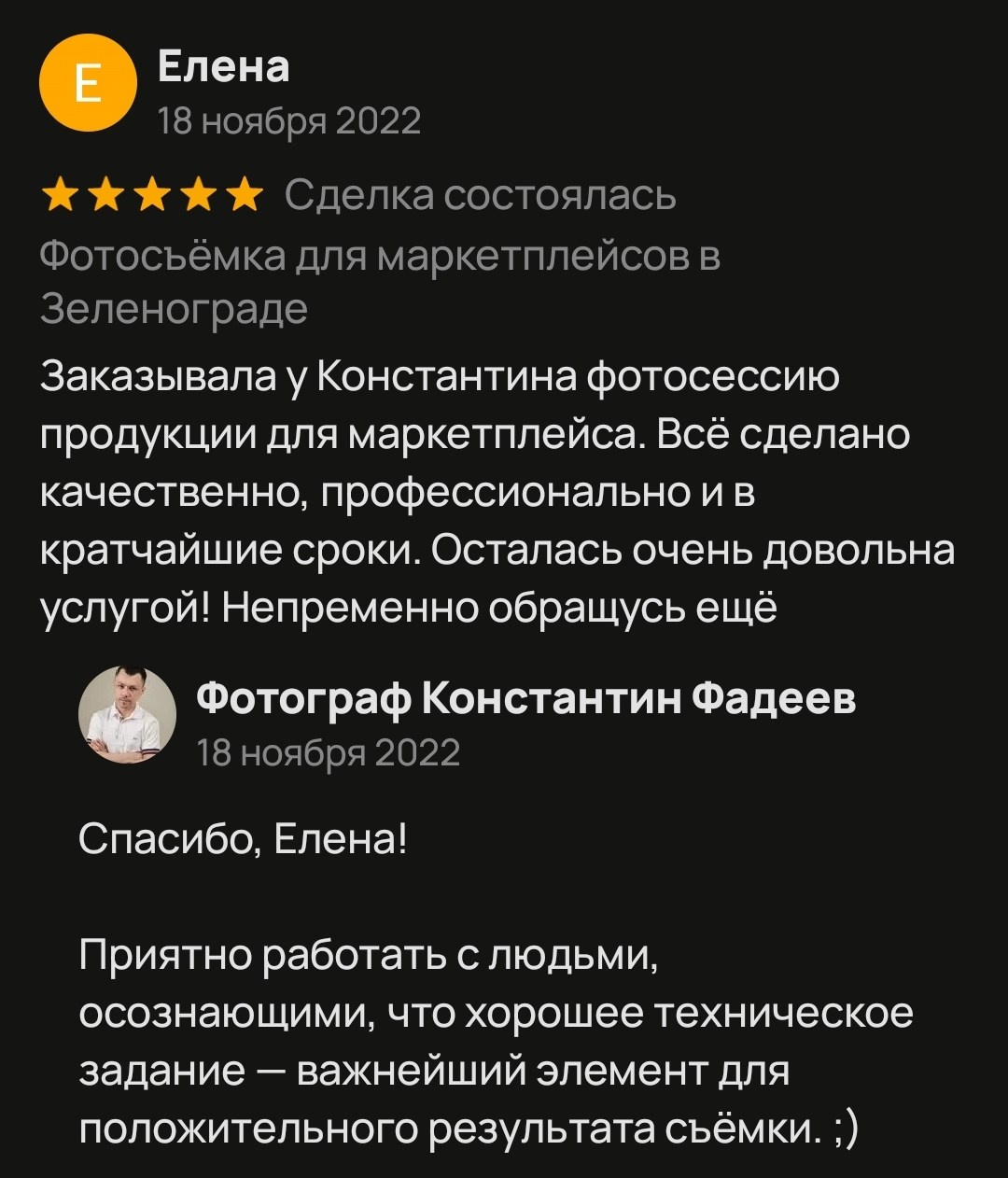Viewport: 1008px width, 1178px height.
Task: Click the review date '18 ноября 2022'
Action: point(290,119)
